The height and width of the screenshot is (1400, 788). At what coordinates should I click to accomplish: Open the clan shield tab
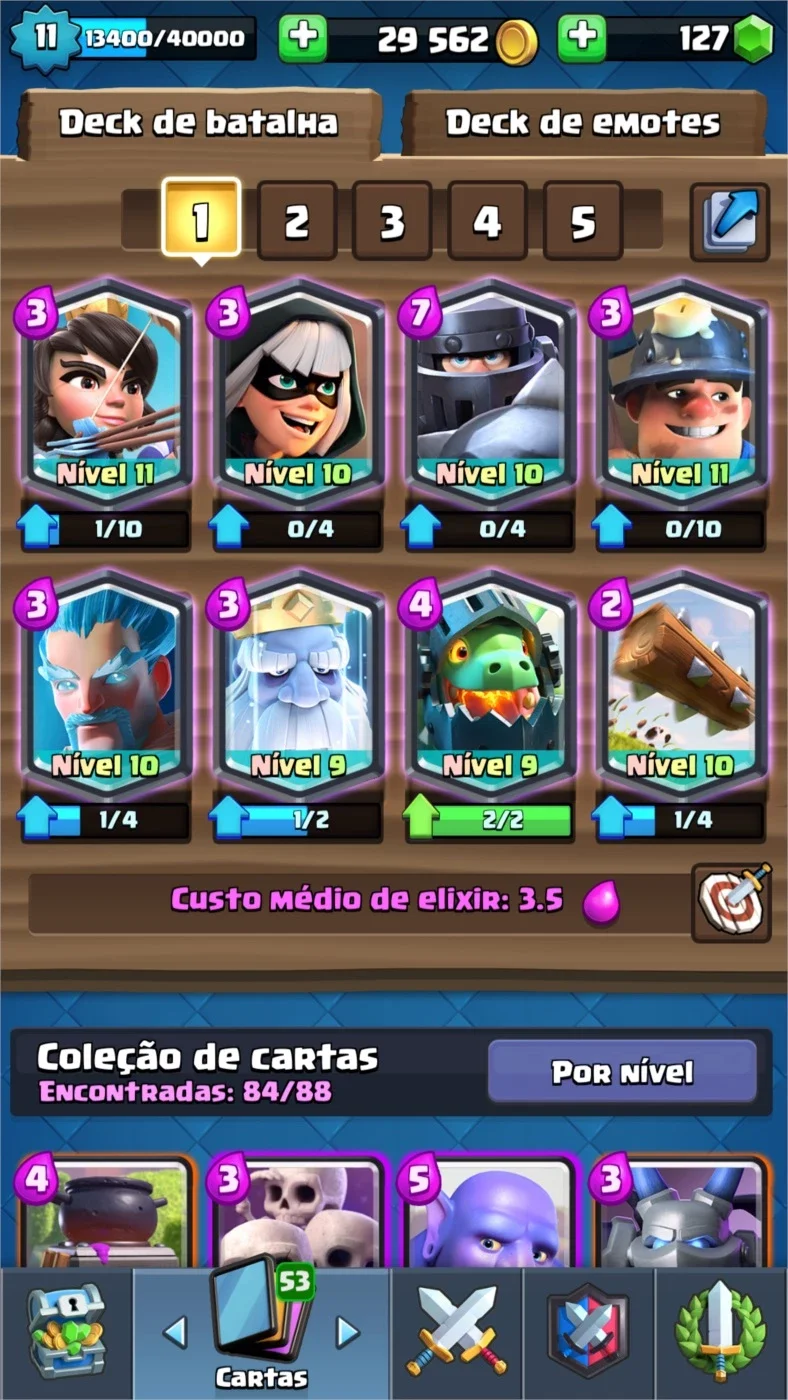point(588,1334)
